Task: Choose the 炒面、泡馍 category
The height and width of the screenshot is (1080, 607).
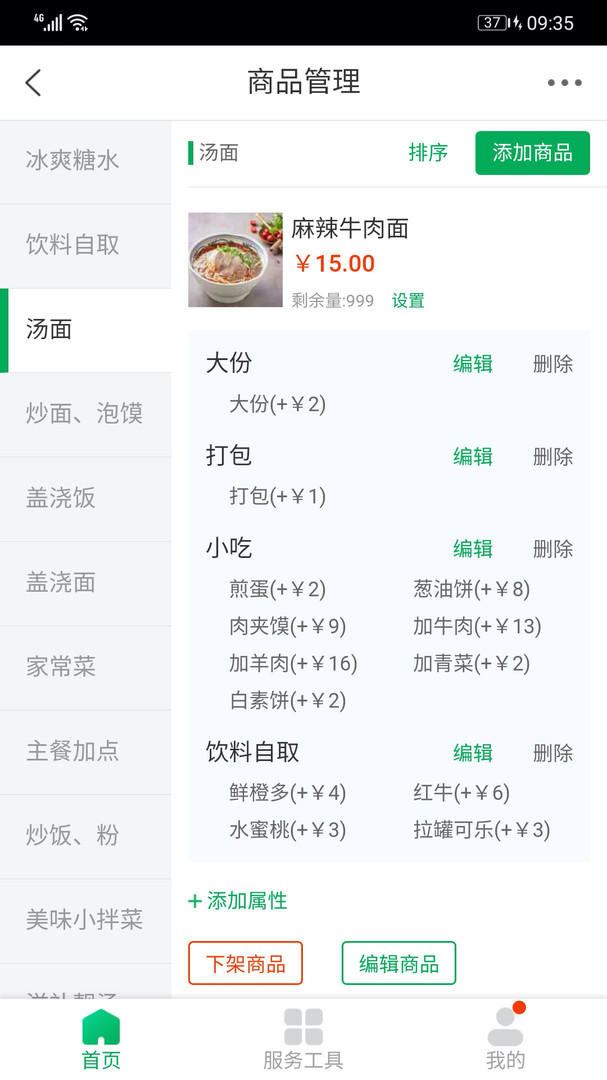Action: pyautogui.click(x=85, y=414)
